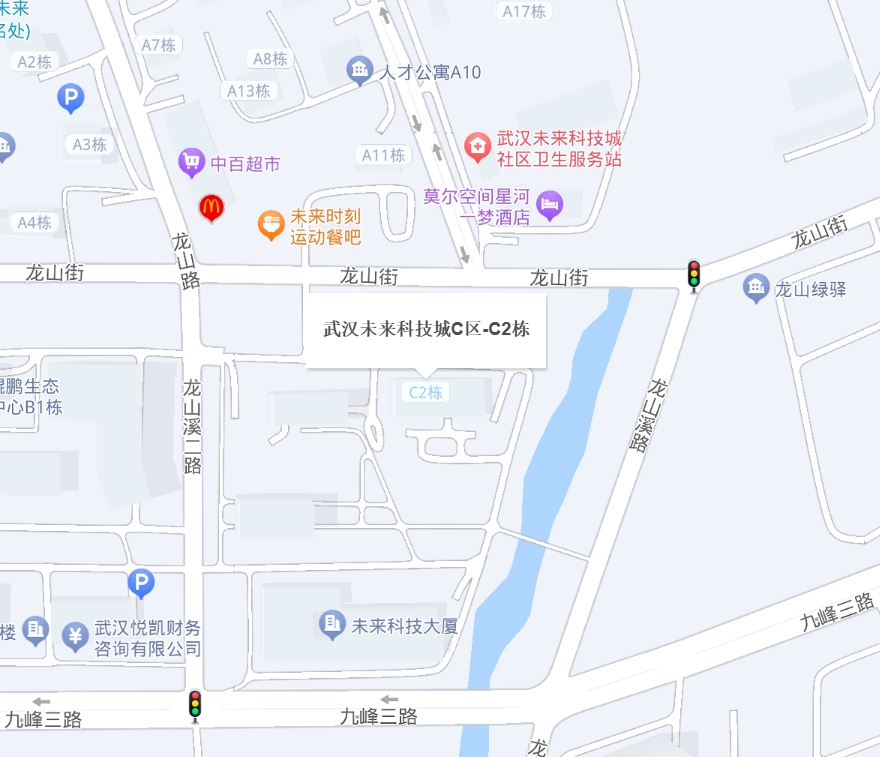Screen dimensions: 880x757
Task: Tap the McDonald's map pin
Action: coord(211,207)
